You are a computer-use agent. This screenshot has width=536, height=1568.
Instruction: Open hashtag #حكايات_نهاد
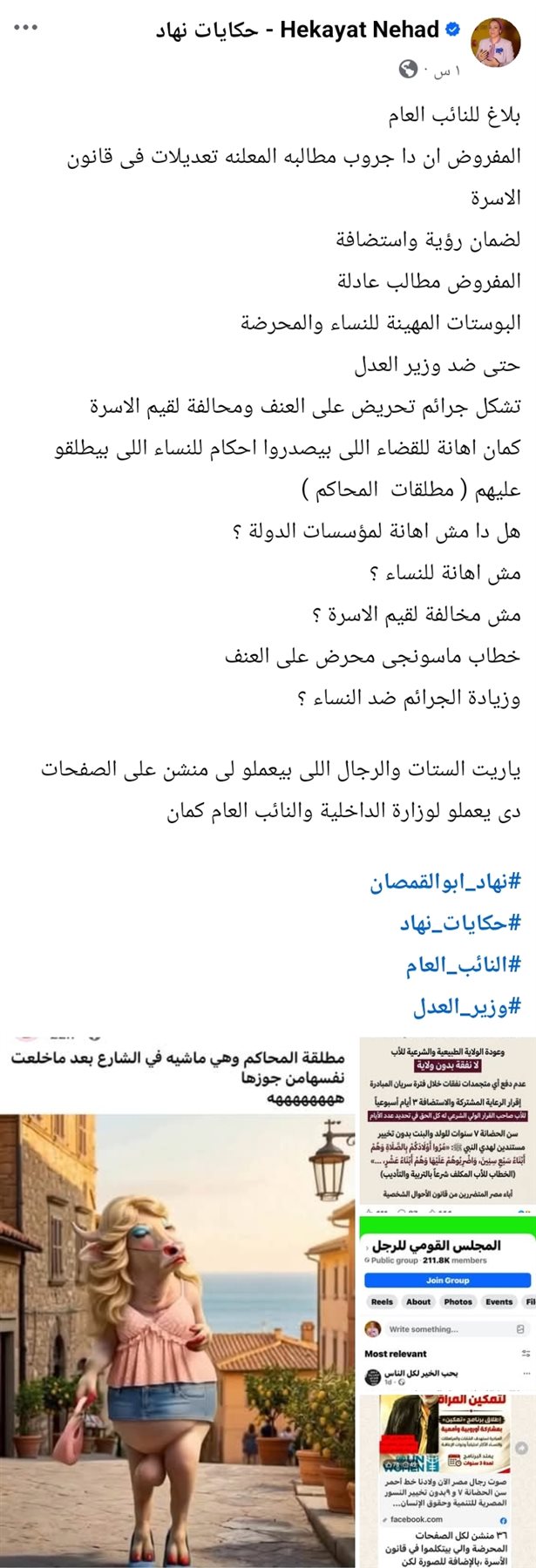(x=460, y=924)
